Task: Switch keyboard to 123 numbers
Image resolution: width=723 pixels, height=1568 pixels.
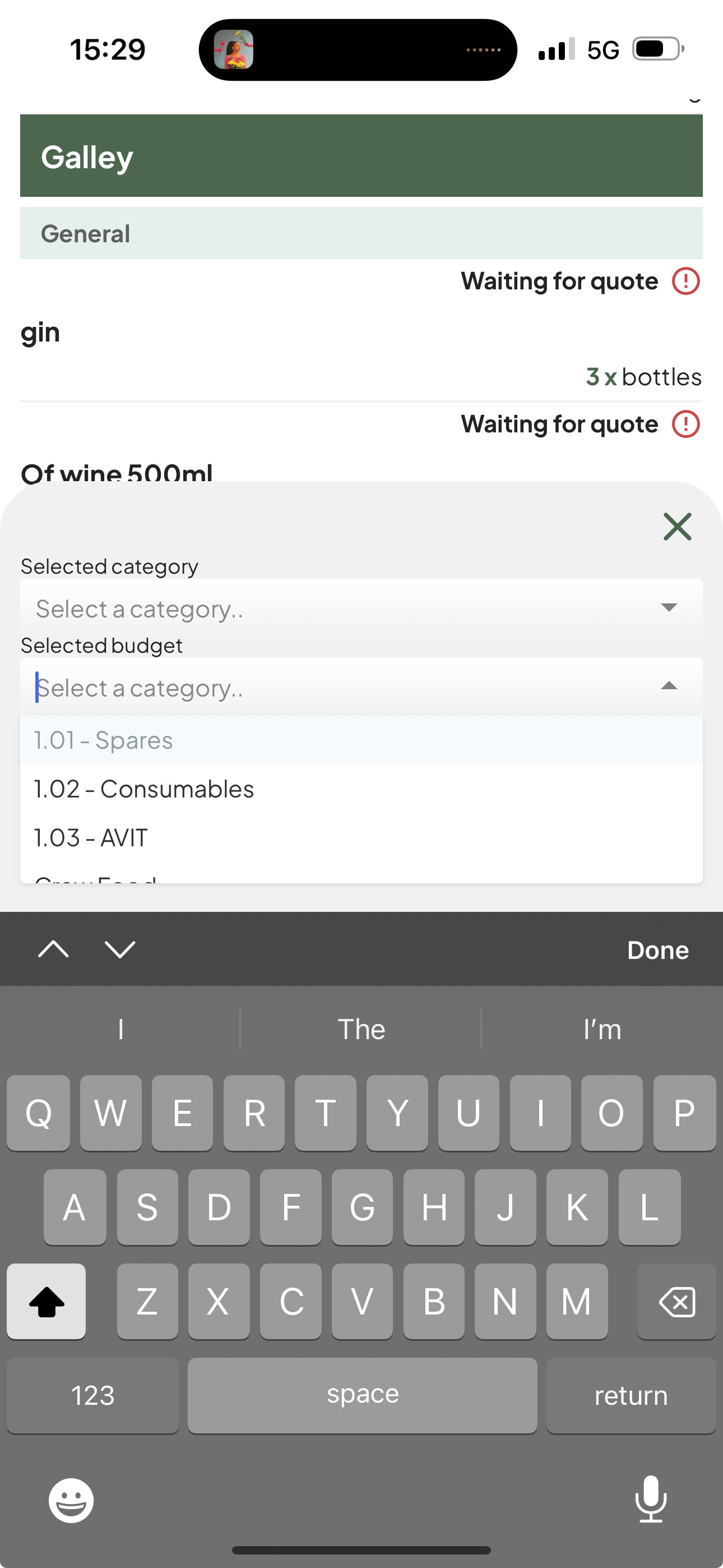Action: tap(93, 1395)
